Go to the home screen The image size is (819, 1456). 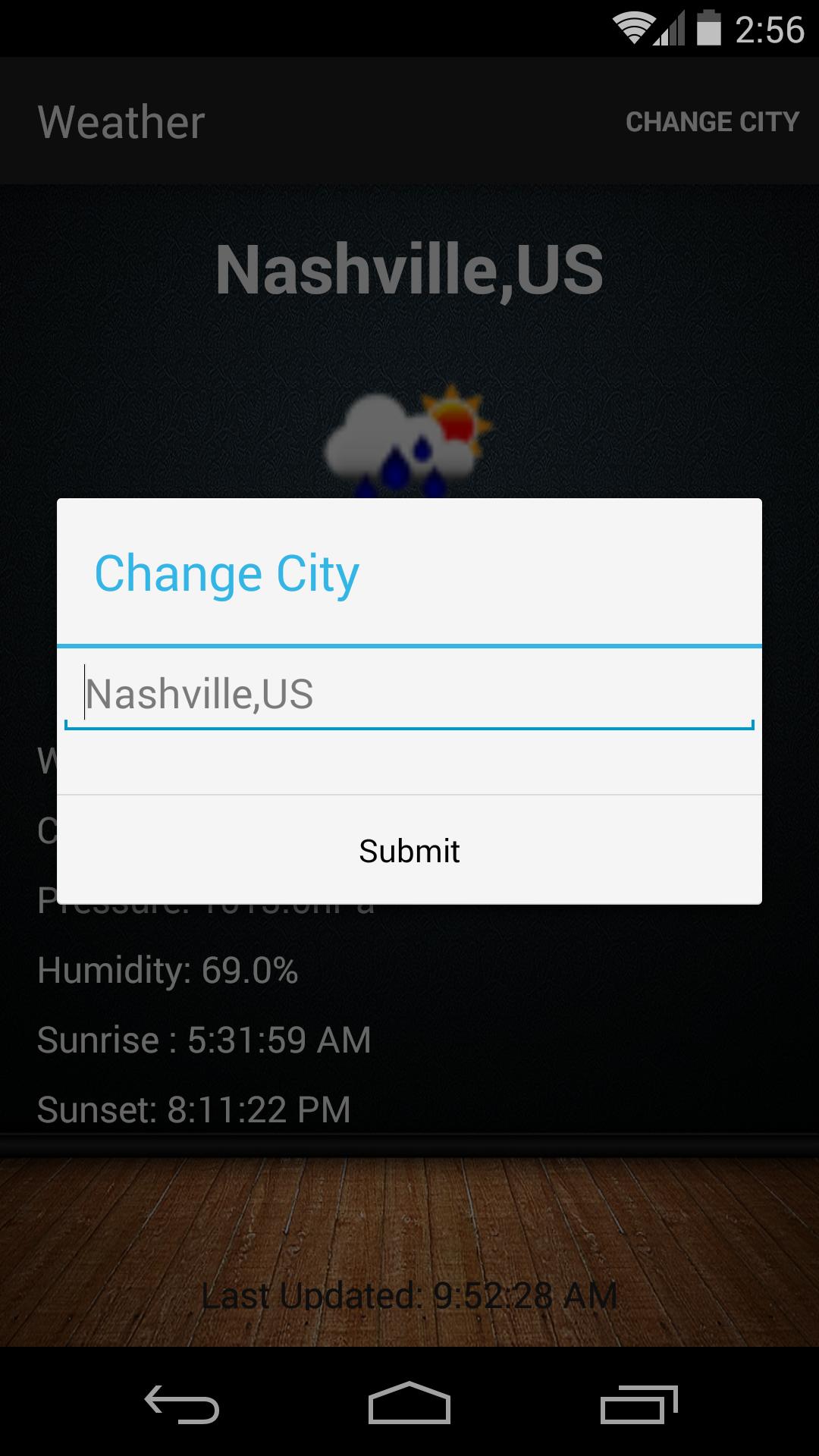point(409,1404)
